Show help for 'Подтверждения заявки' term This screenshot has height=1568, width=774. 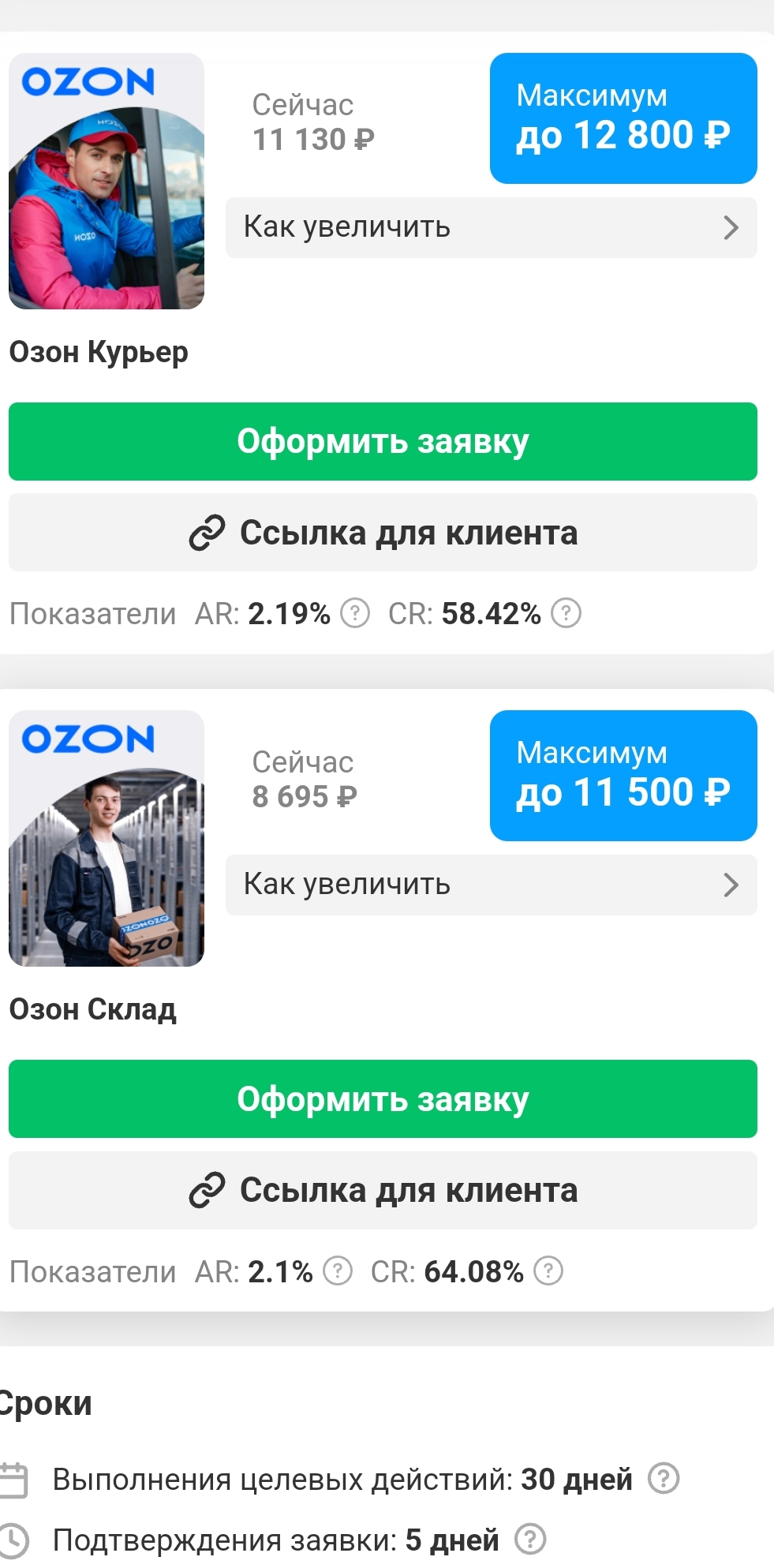530,1539
